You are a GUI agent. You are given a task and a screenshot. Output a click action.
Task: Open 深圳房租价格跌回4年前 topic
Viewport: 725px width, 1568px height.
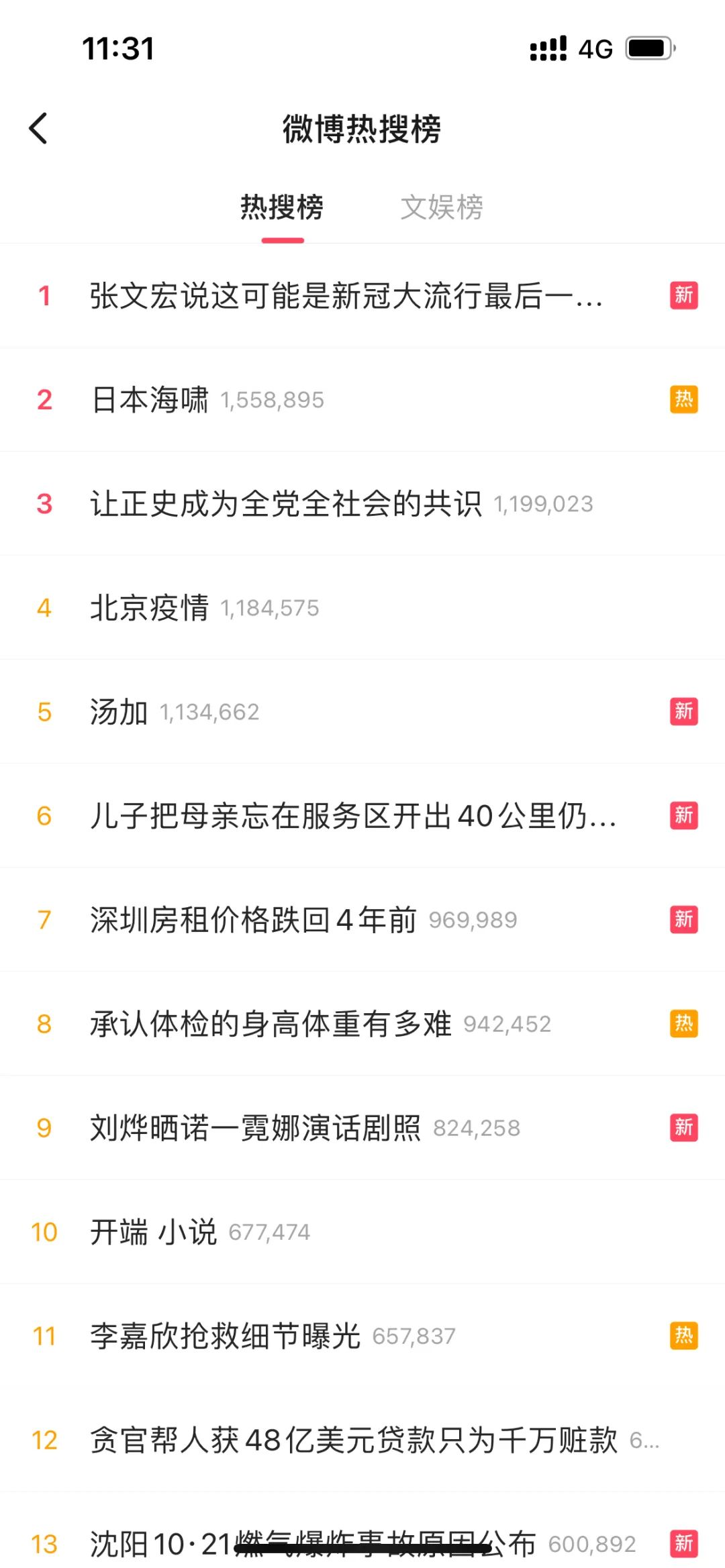point(254,920)
